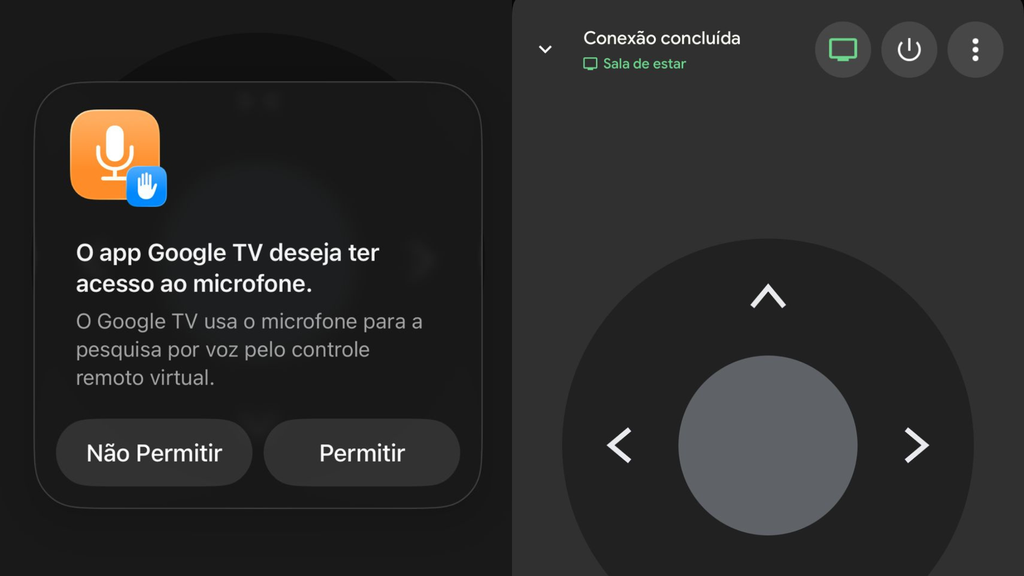Toggle the TV power button
Viewport: 1024px width, 576px height.
909,49
